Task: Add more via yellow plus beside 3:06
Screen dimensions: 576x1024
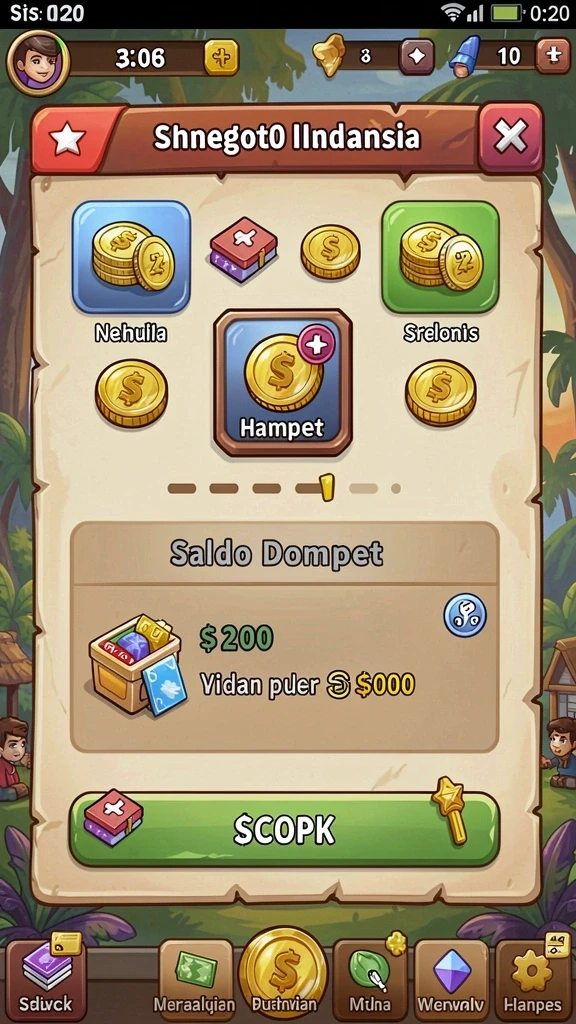Action: pyautogui.click(x=221, y=58)
